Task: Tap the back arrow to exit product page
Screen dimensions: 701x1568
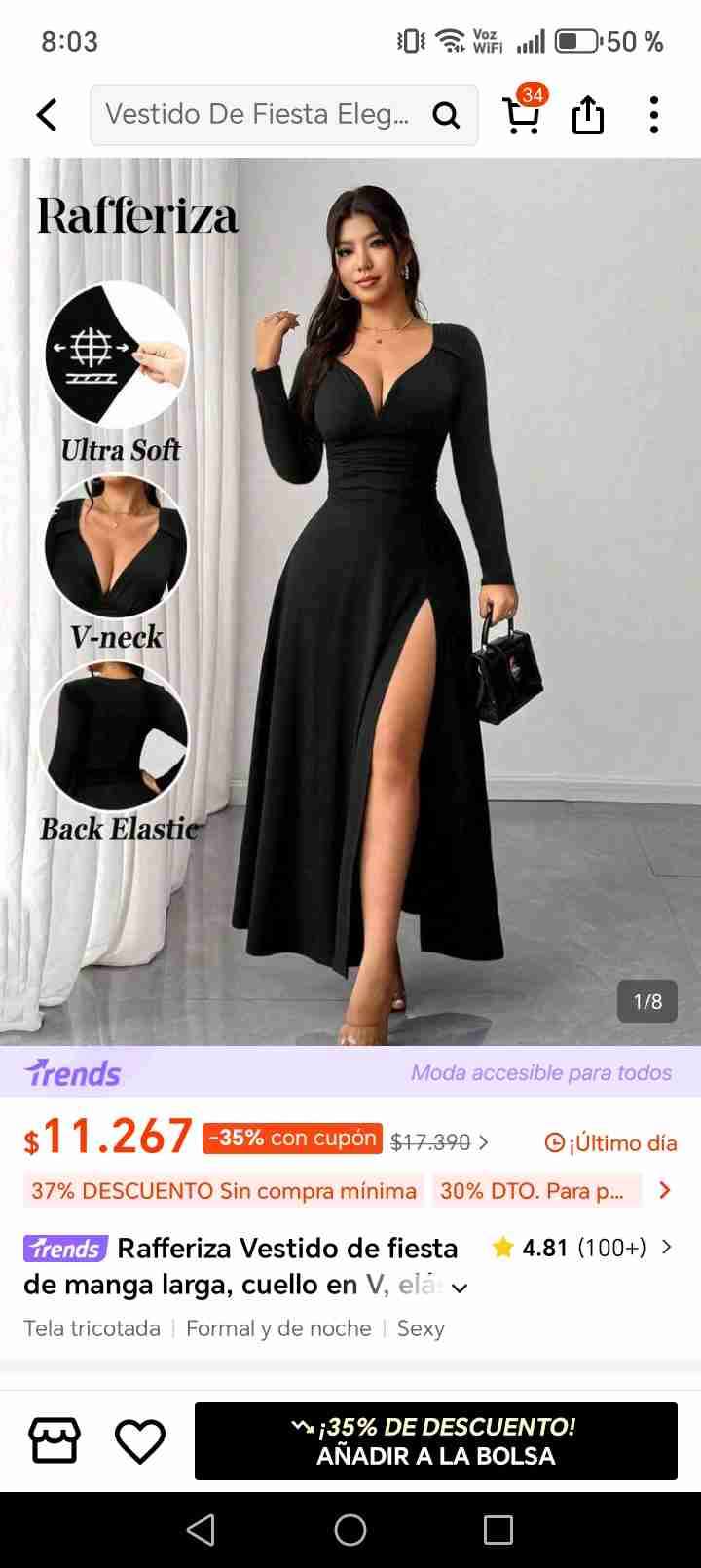Action: 47,114
